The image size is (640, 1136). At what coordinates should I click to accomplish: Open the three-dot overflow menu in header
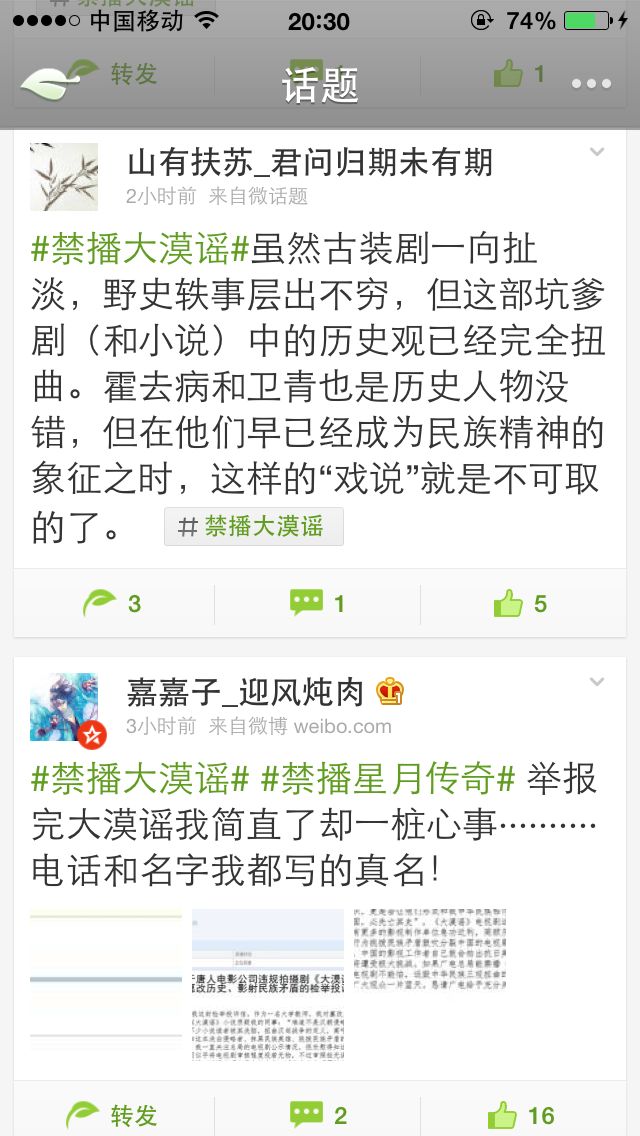tap(591, 84)
